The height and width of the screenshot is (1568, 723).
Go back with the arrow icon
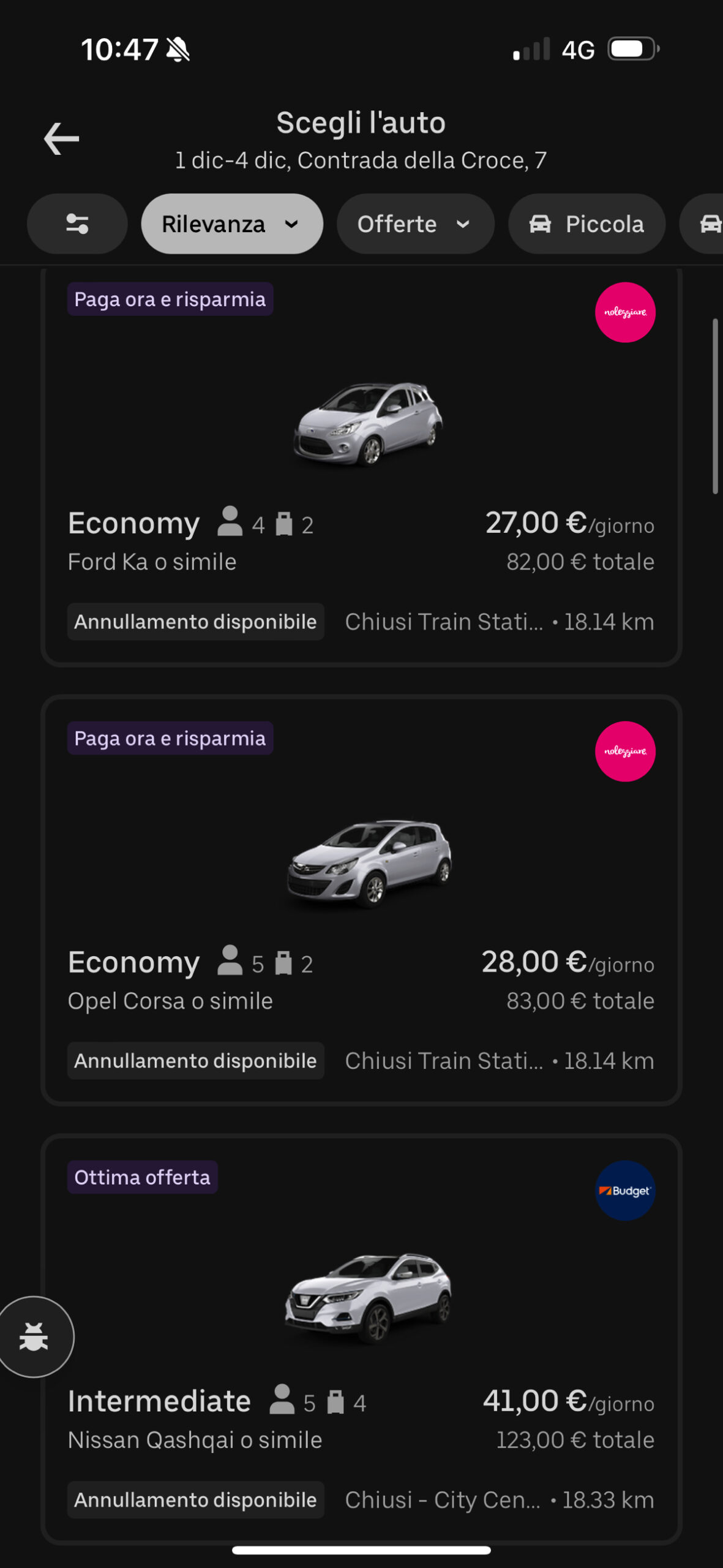pos(61,139)
